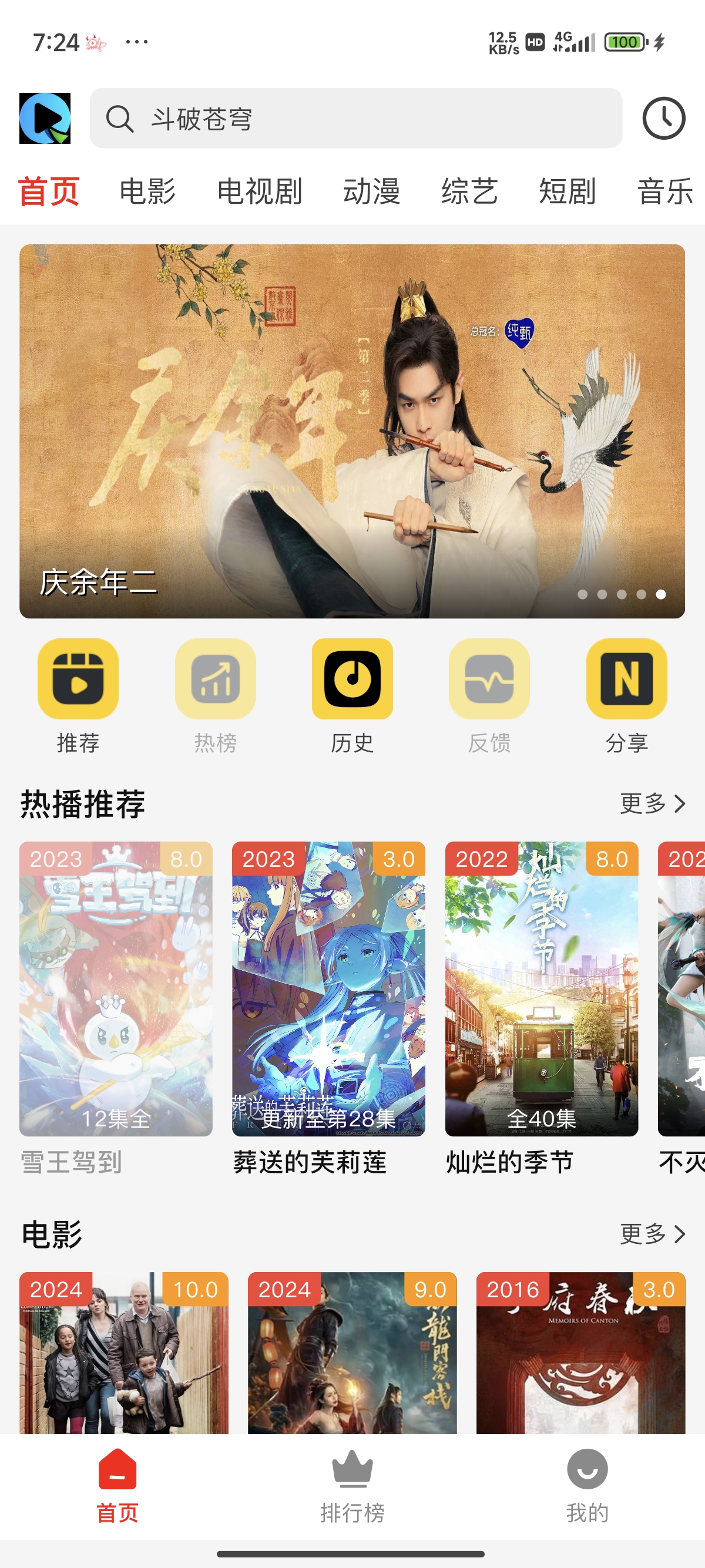Viewport: 705px width, 1568px height.
Task: Open the watch history clock icon
Action: [x=663, y=118]
